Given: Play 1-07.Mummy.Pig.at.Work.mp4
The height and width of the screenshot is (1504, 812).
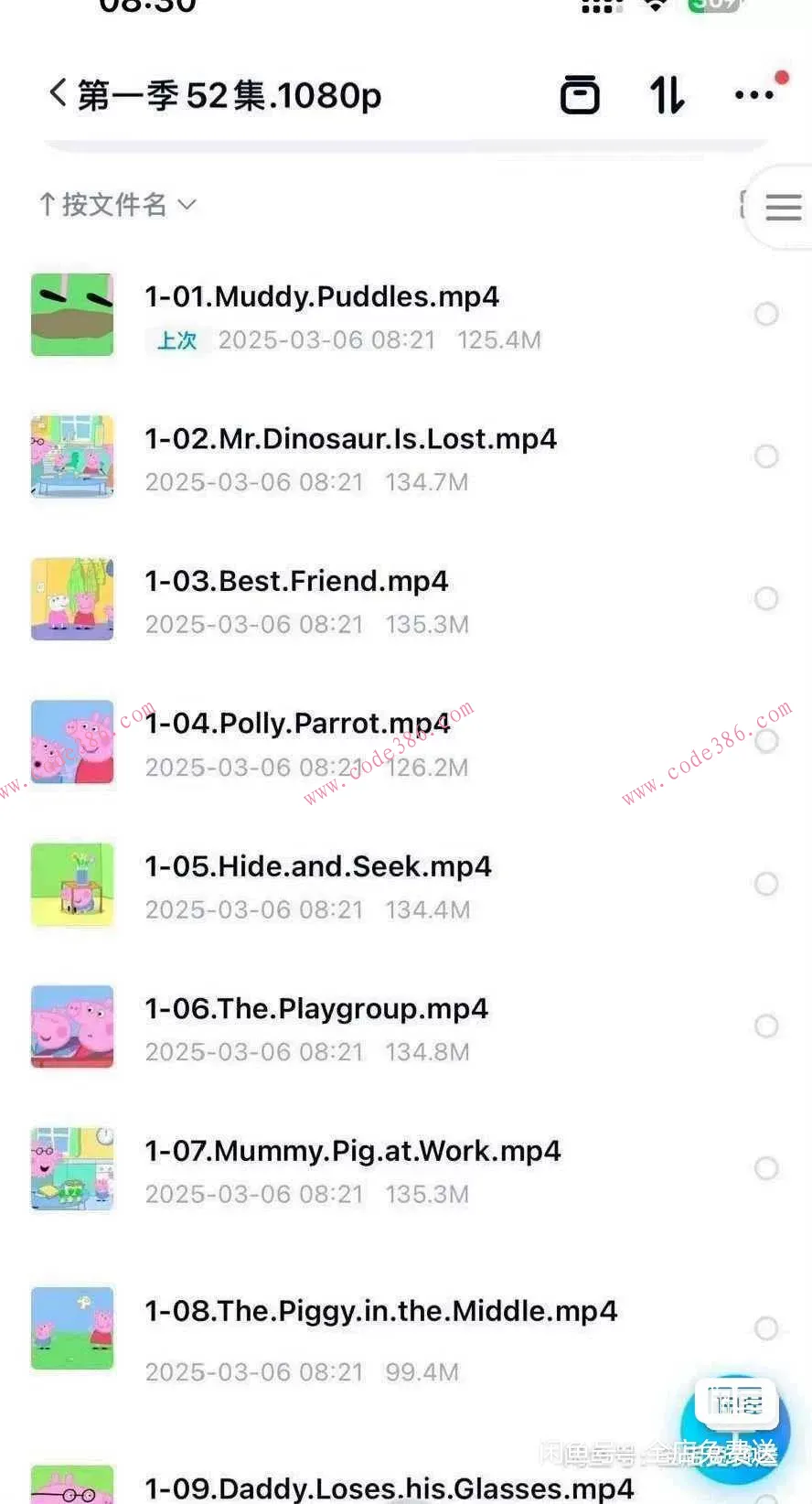Looking at the screenshot, I should coord(352,1151).
